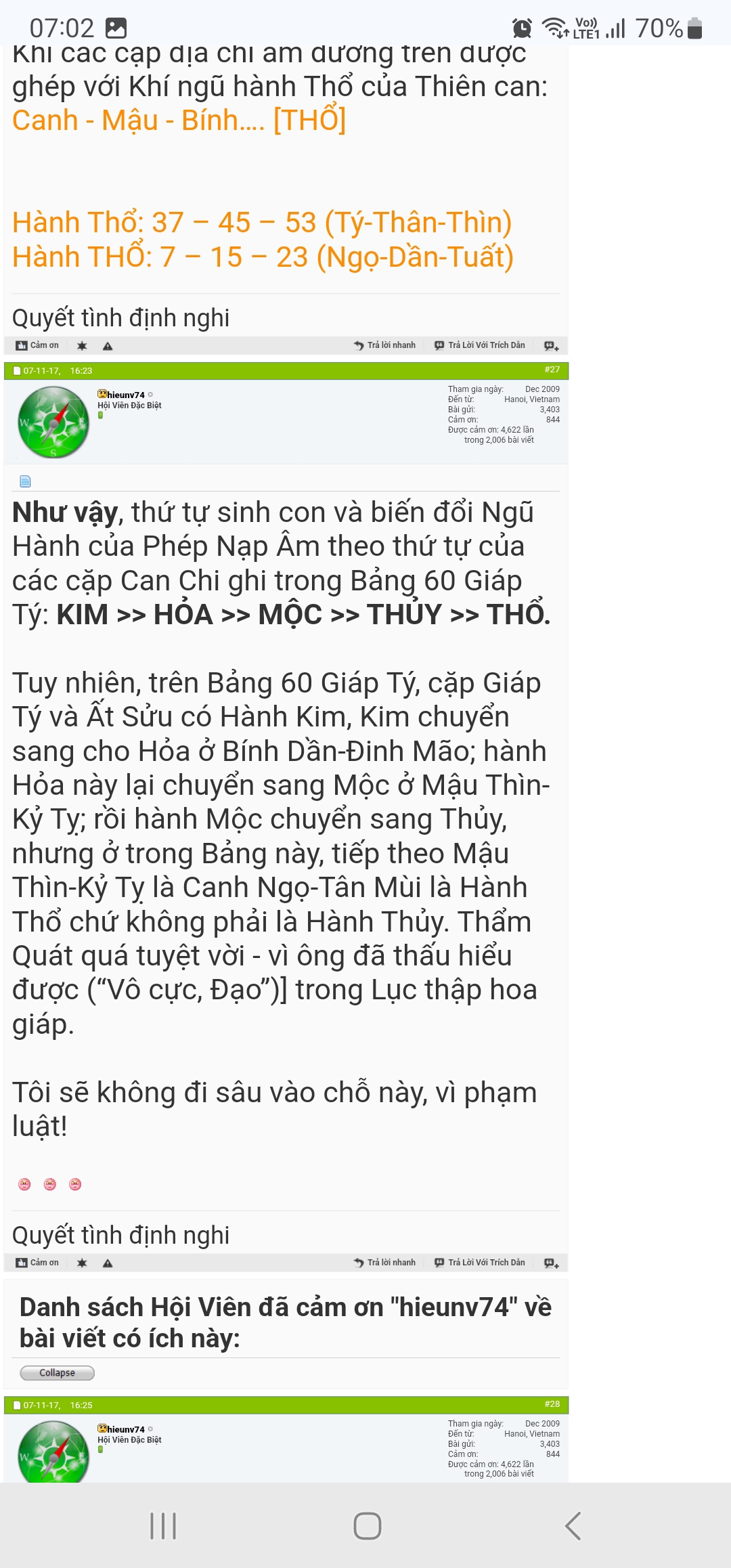This screenshot has width=731, height=1568.
Task: Go back with the system back button
Action: [x=573, y=1526]
